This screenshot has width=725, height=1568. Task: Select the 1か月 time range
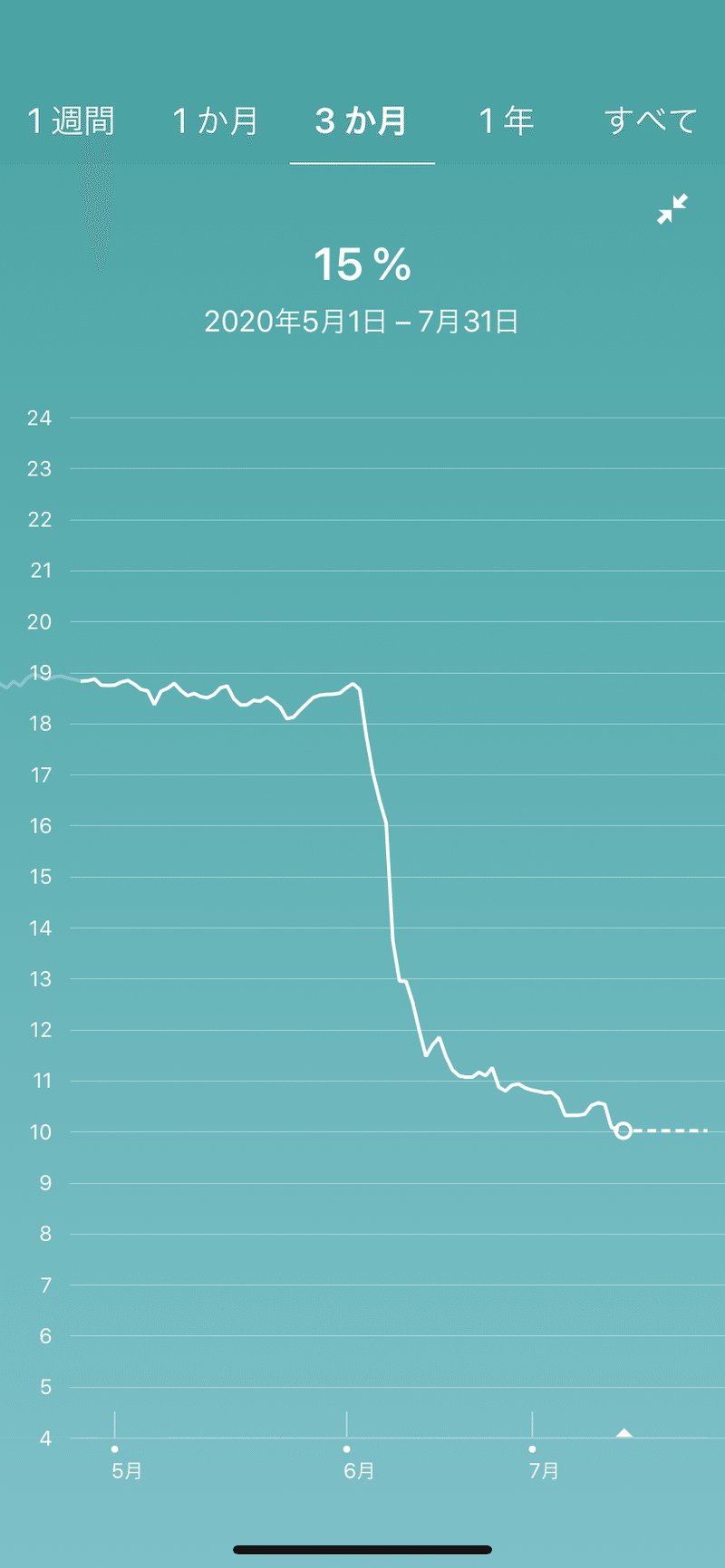point(216,120)
